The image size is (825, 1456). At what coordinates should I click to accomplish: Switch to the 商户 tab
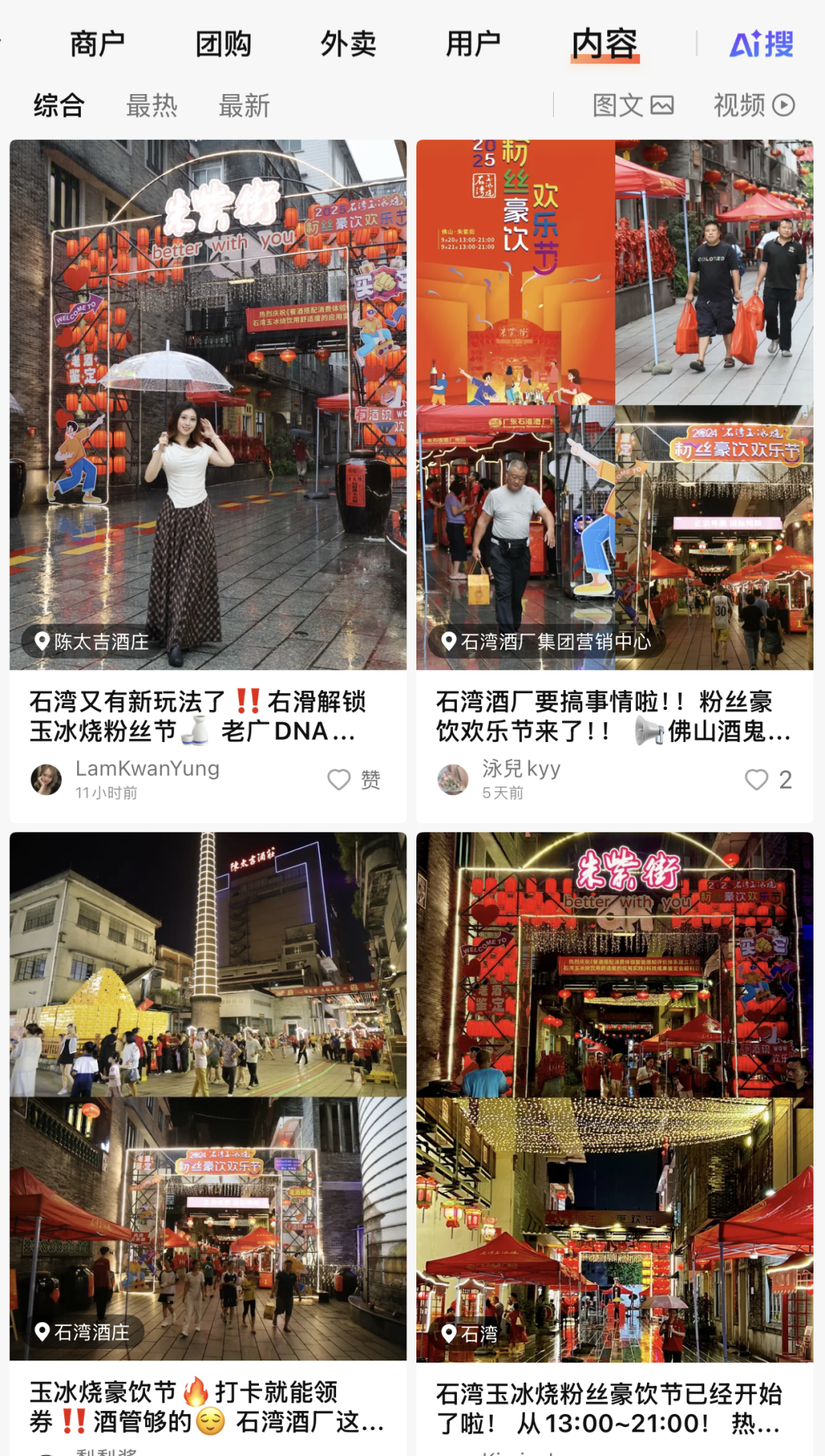tap(97, 44)
